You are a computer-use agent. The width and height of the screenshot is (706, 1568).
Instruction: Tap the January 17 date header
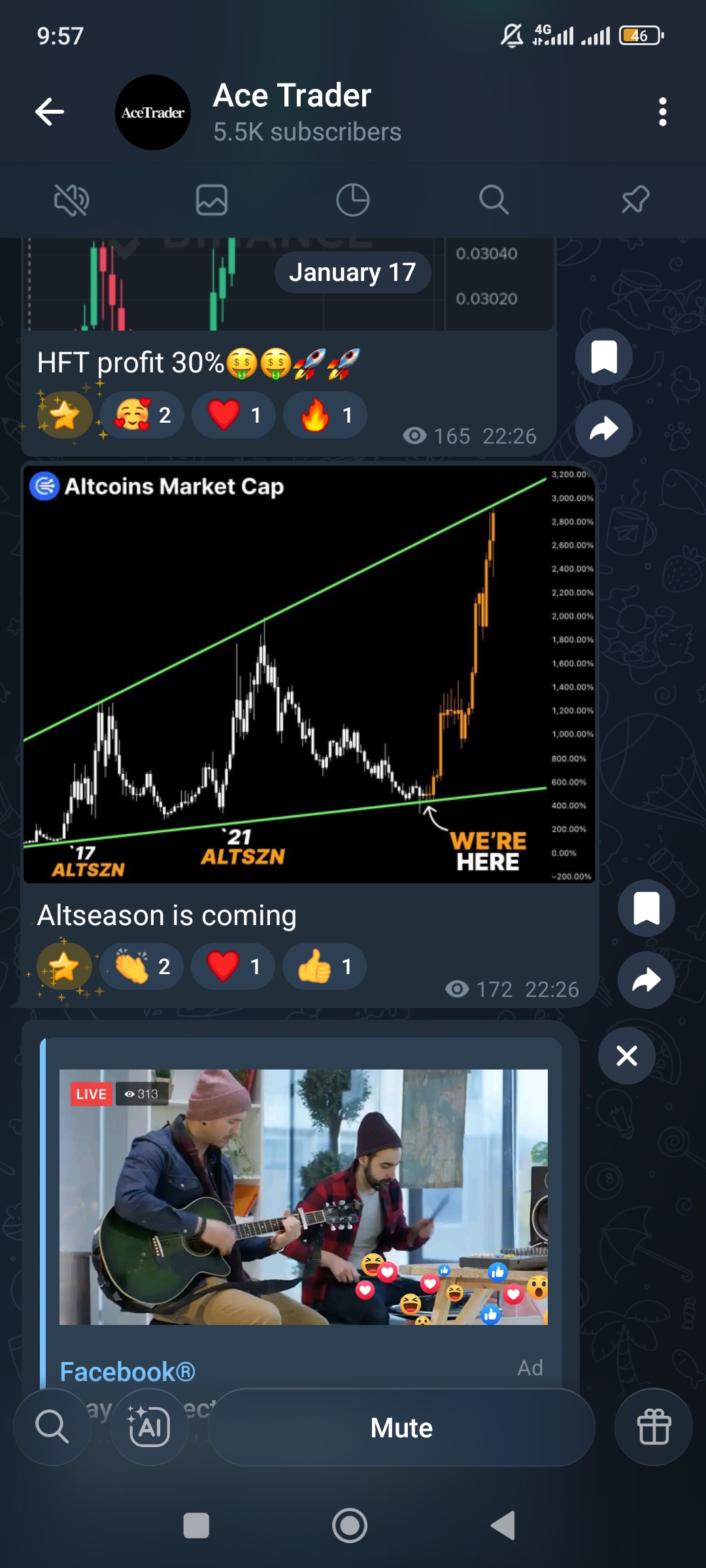coord(352,271)
